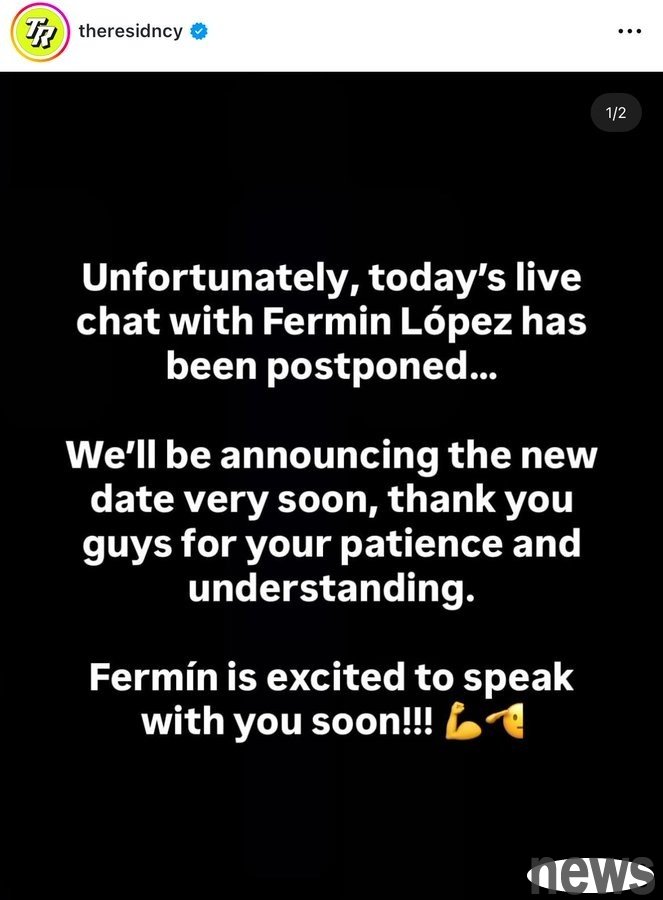Open the Fermin López postponement post image
Screen dimensions: 663x900
click(331, 480)
